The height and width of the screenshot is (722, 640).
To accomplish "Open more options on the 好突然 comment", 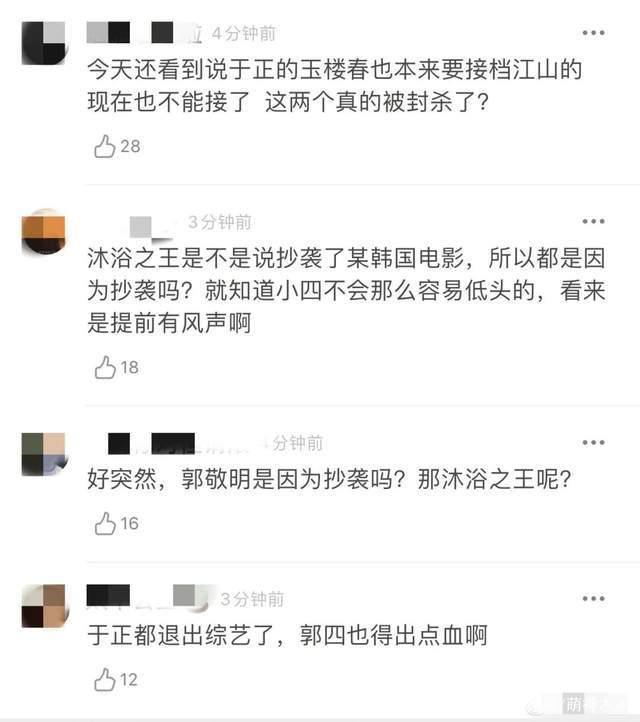I will pos(594,442).
